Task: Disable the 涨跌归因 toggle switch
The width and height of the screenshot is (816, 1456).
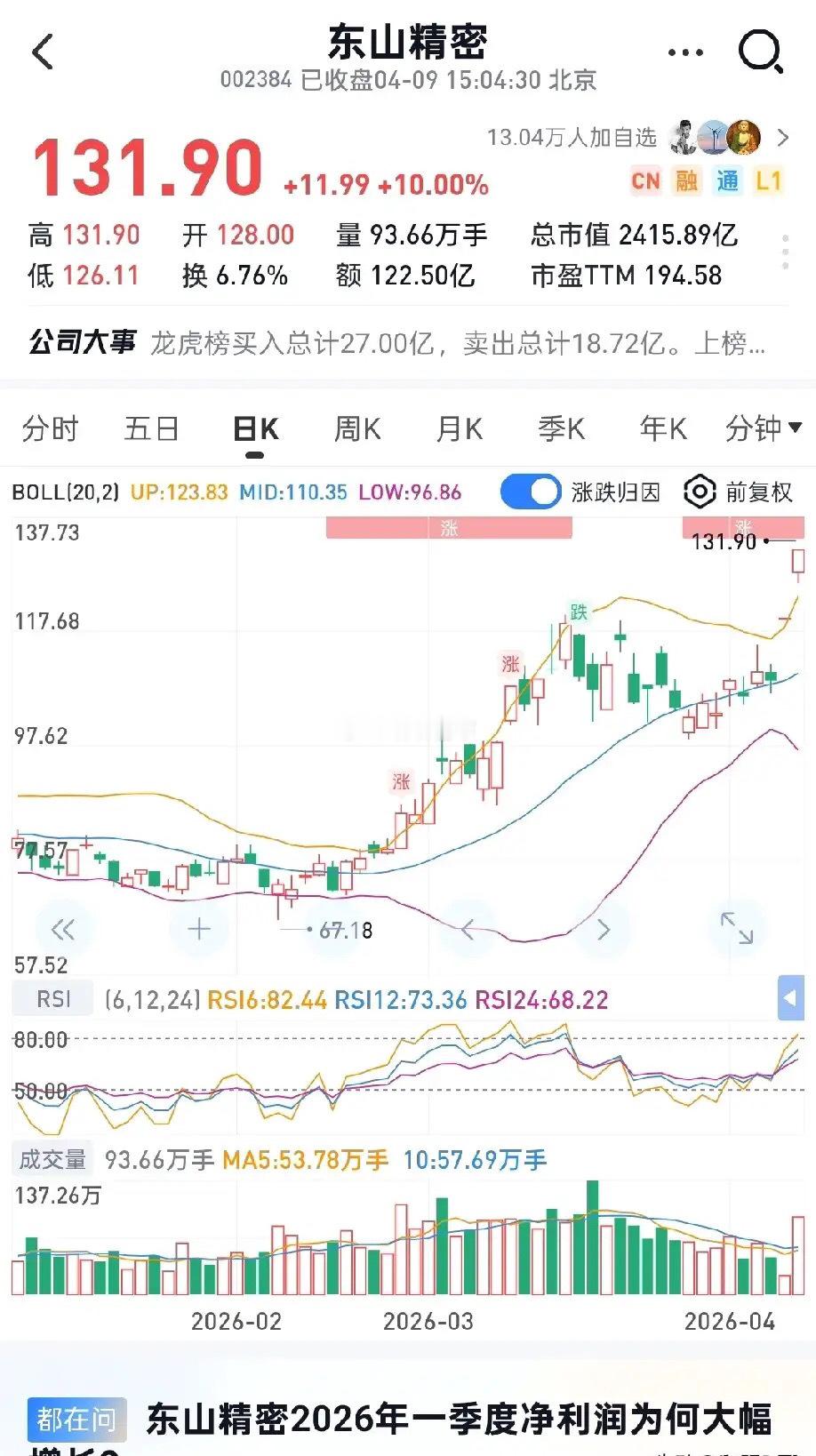Action: click(x=530, y=491)
